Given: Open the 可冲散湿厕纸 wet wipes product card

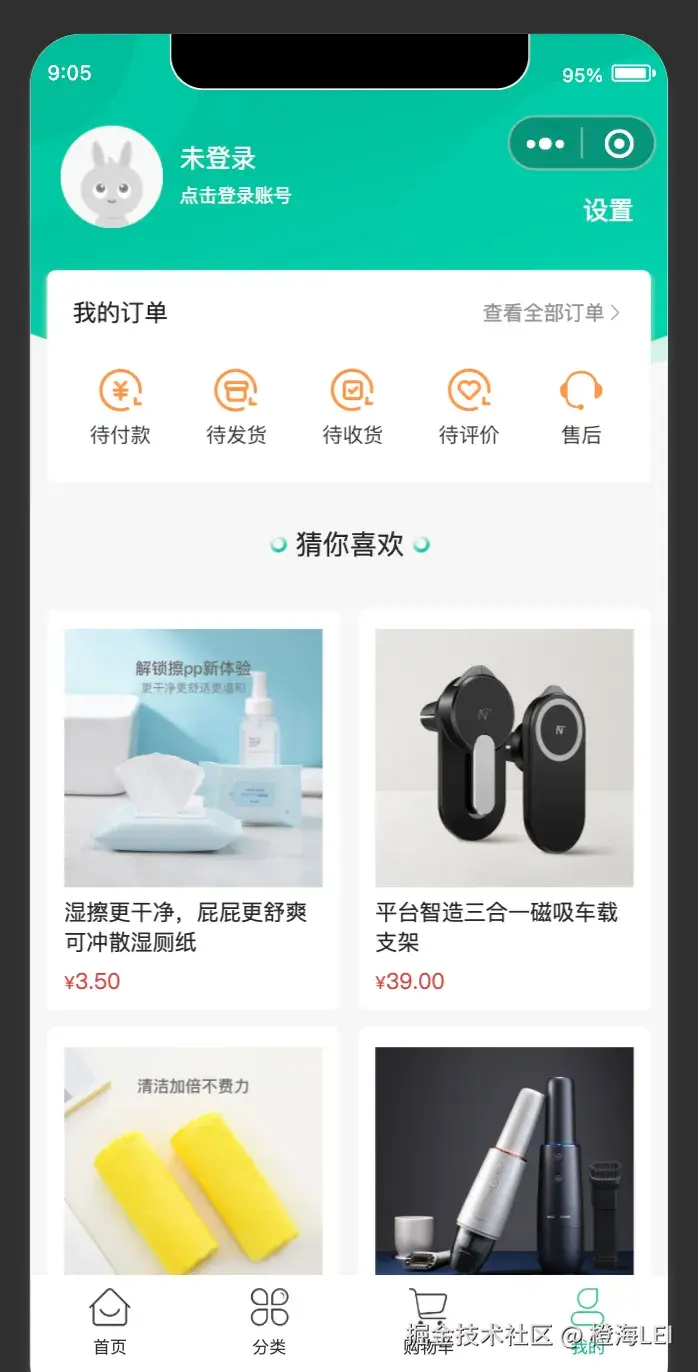Looking at the screenshot, I should coord(193,810).
